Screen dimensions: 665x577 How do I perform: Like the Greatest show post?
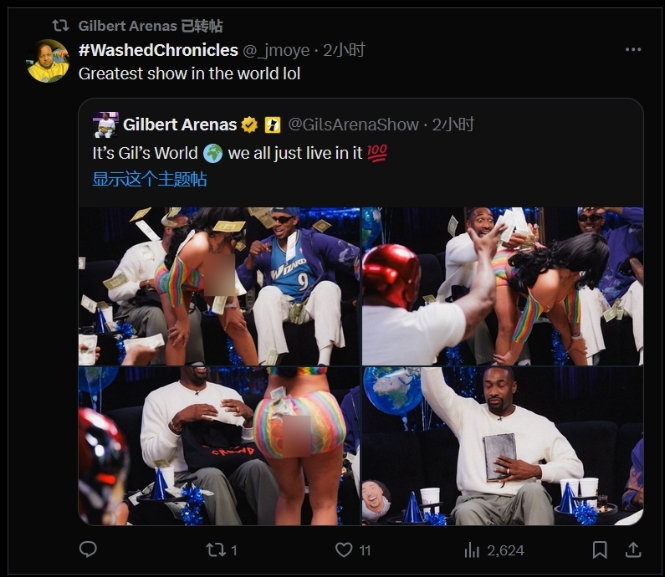pyautogui.click(x=344, y=549)
